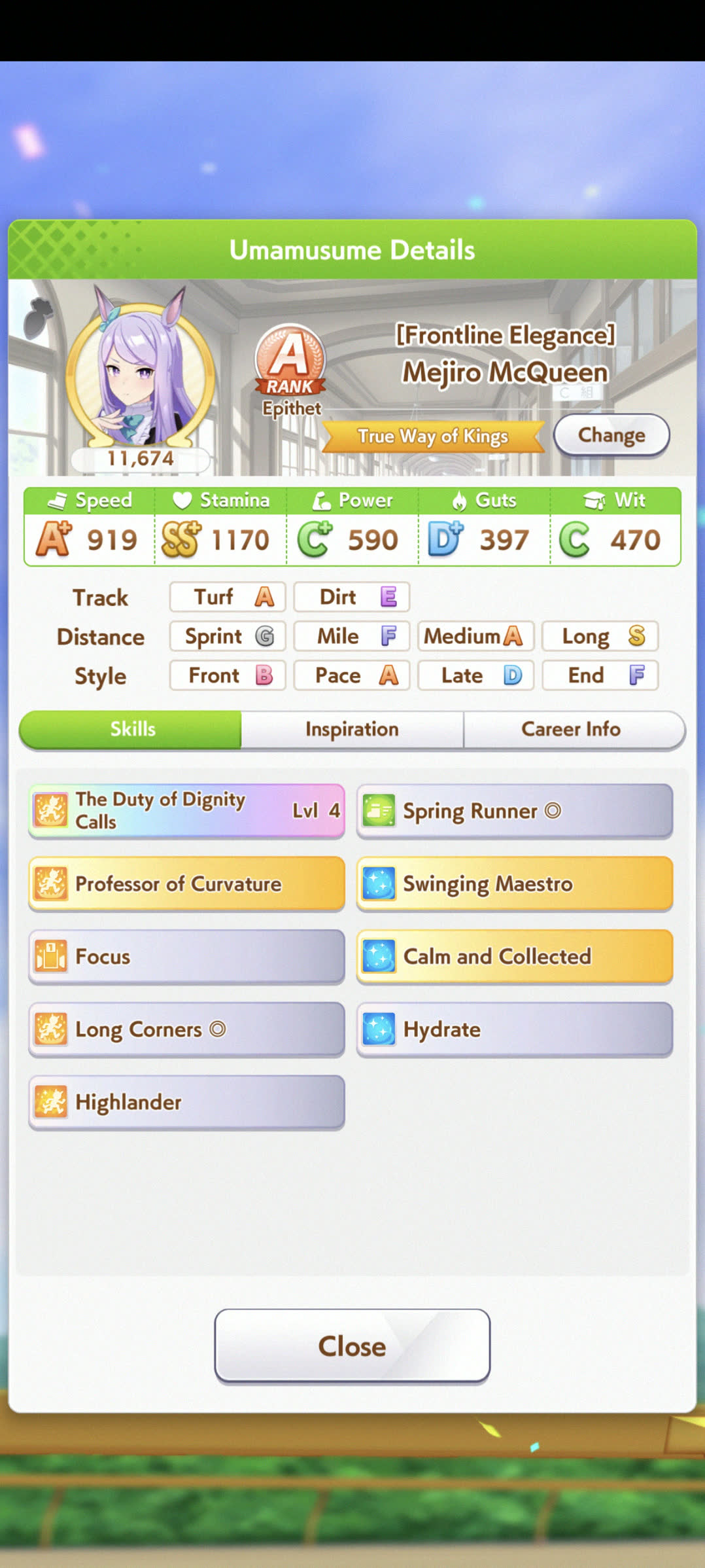Tap the carrot icon beside the portrait

coord(38,317)
